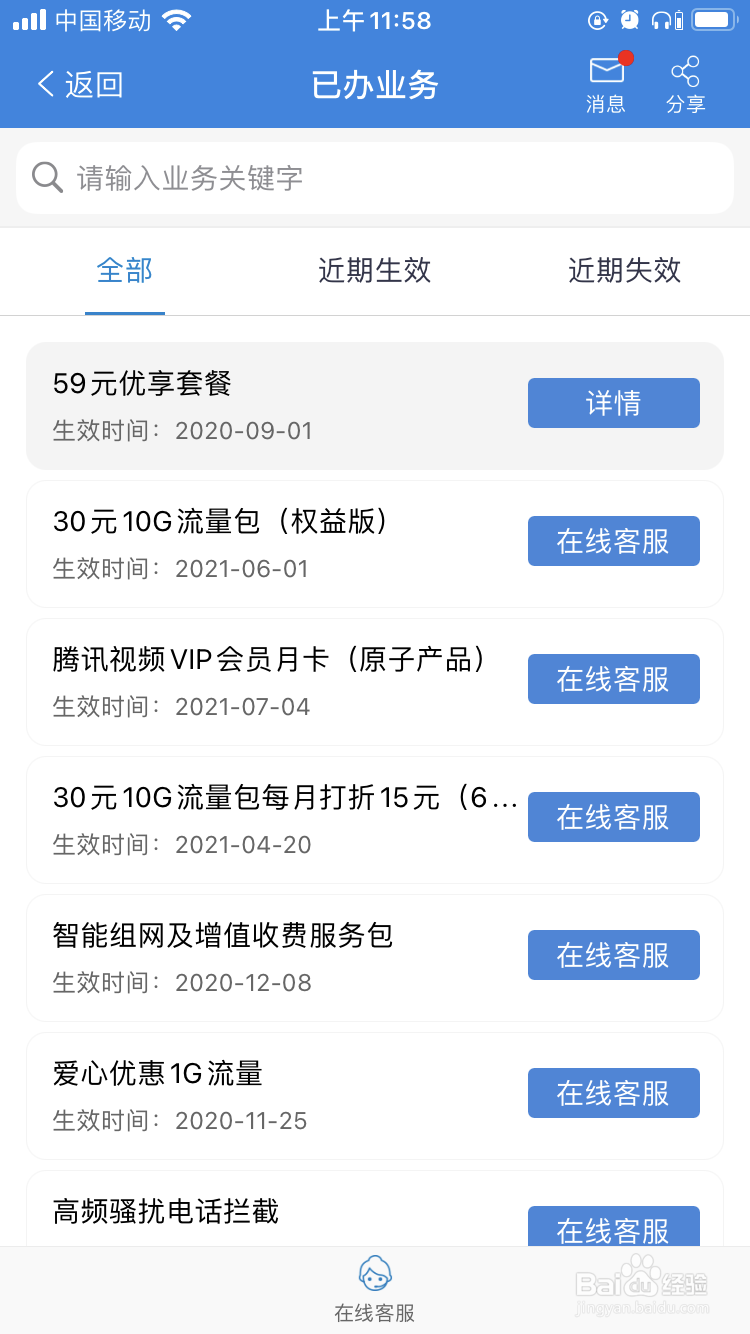Tap 在线客服 beside 智能组网及增值收费服务包

point(614,955)
